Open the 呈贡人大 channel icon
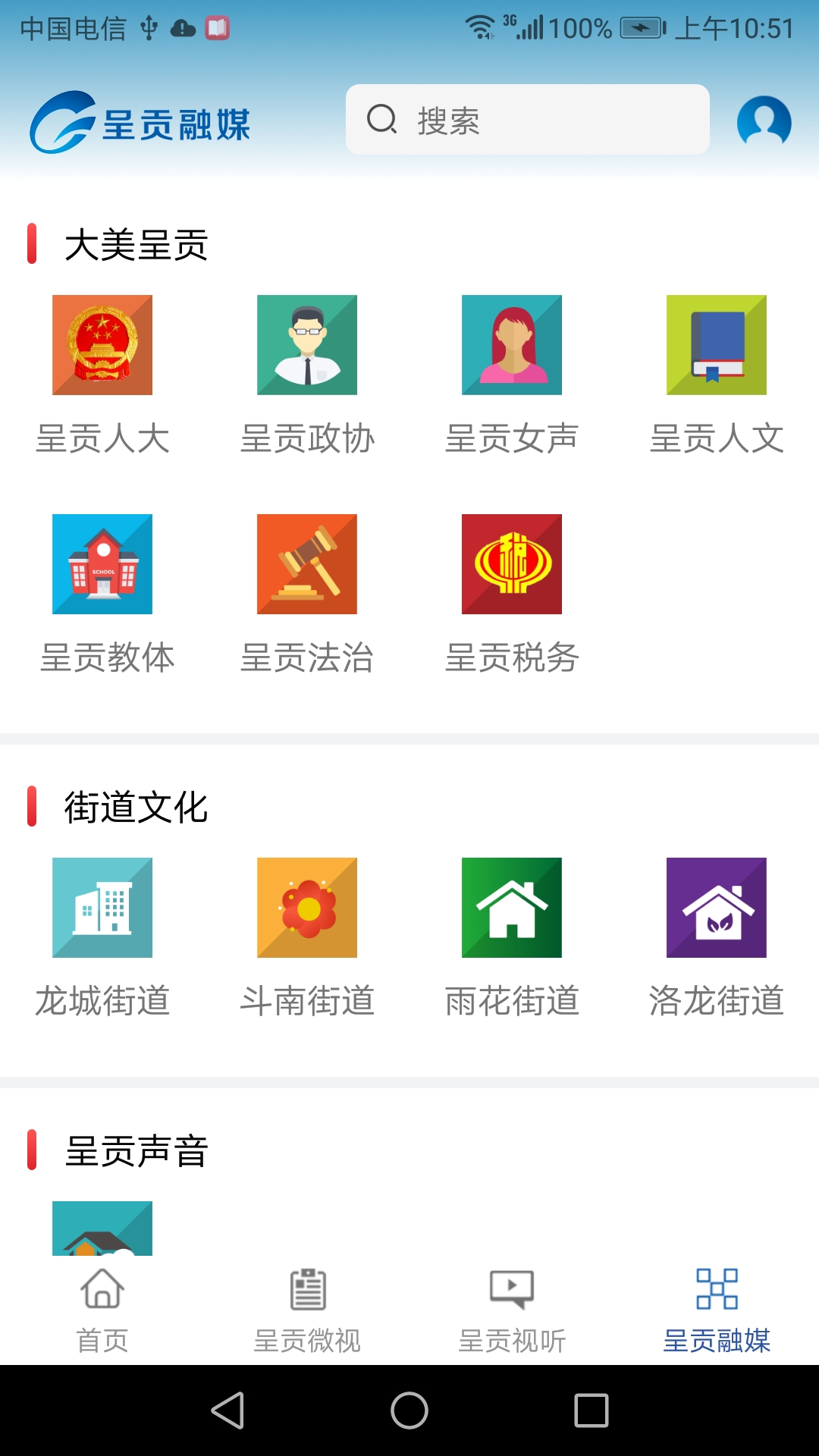Image resolution: width=819 pixels, height=1456 pixels. coord(102,345)
